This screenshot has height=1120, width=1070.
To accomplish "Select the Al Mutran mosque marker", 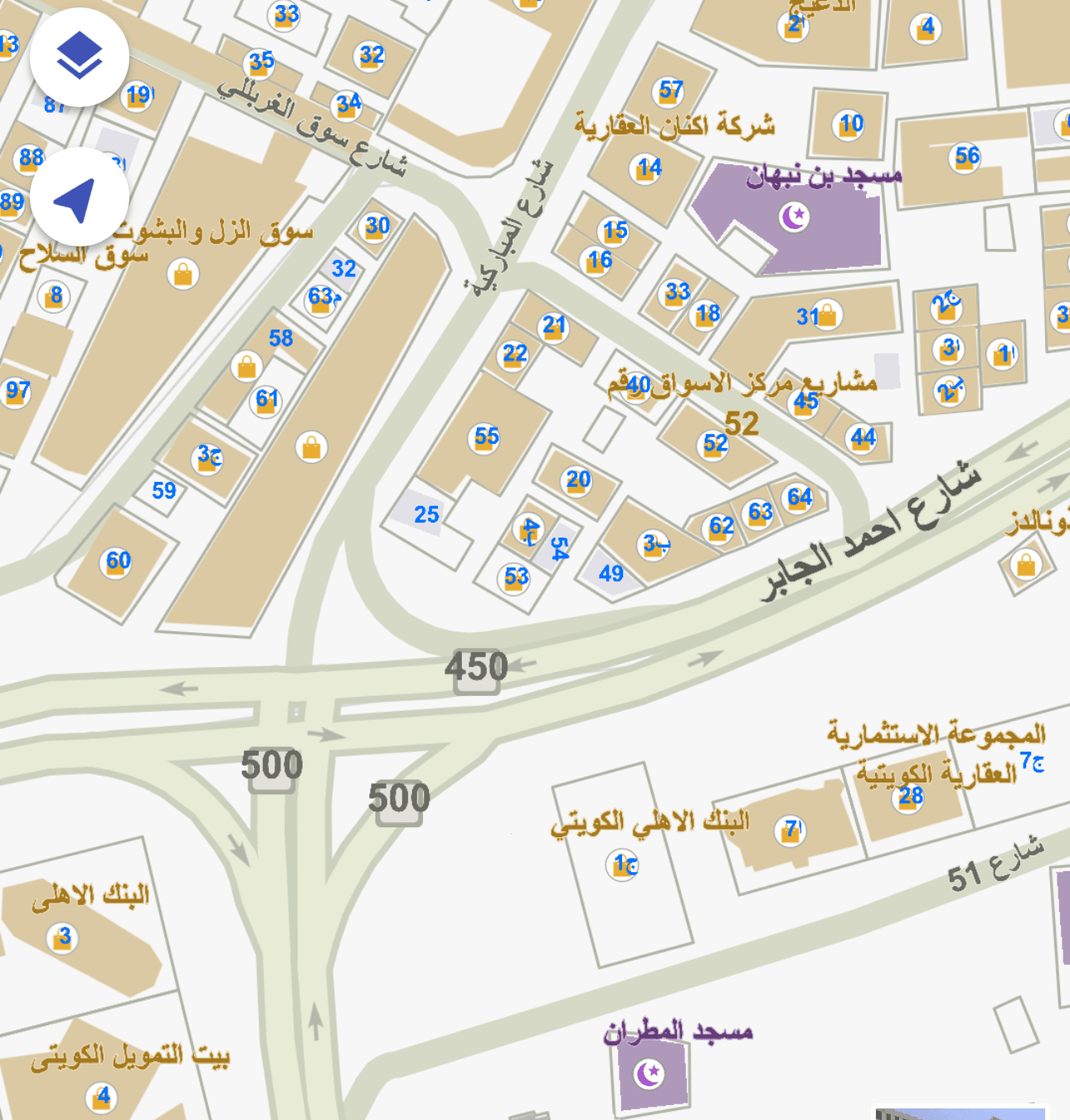I will tap(649, 1074).
